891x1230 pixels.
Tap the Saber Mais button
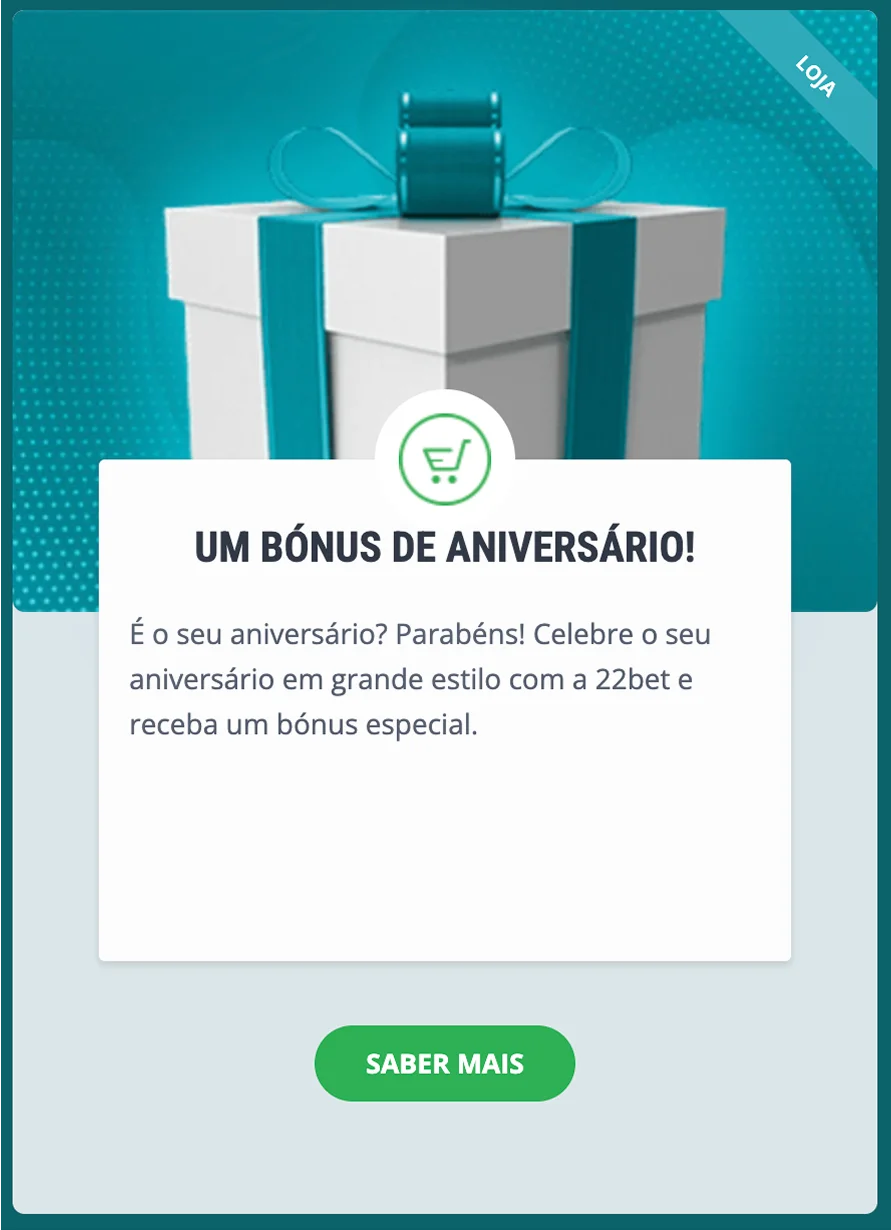tap(445, 1063)
